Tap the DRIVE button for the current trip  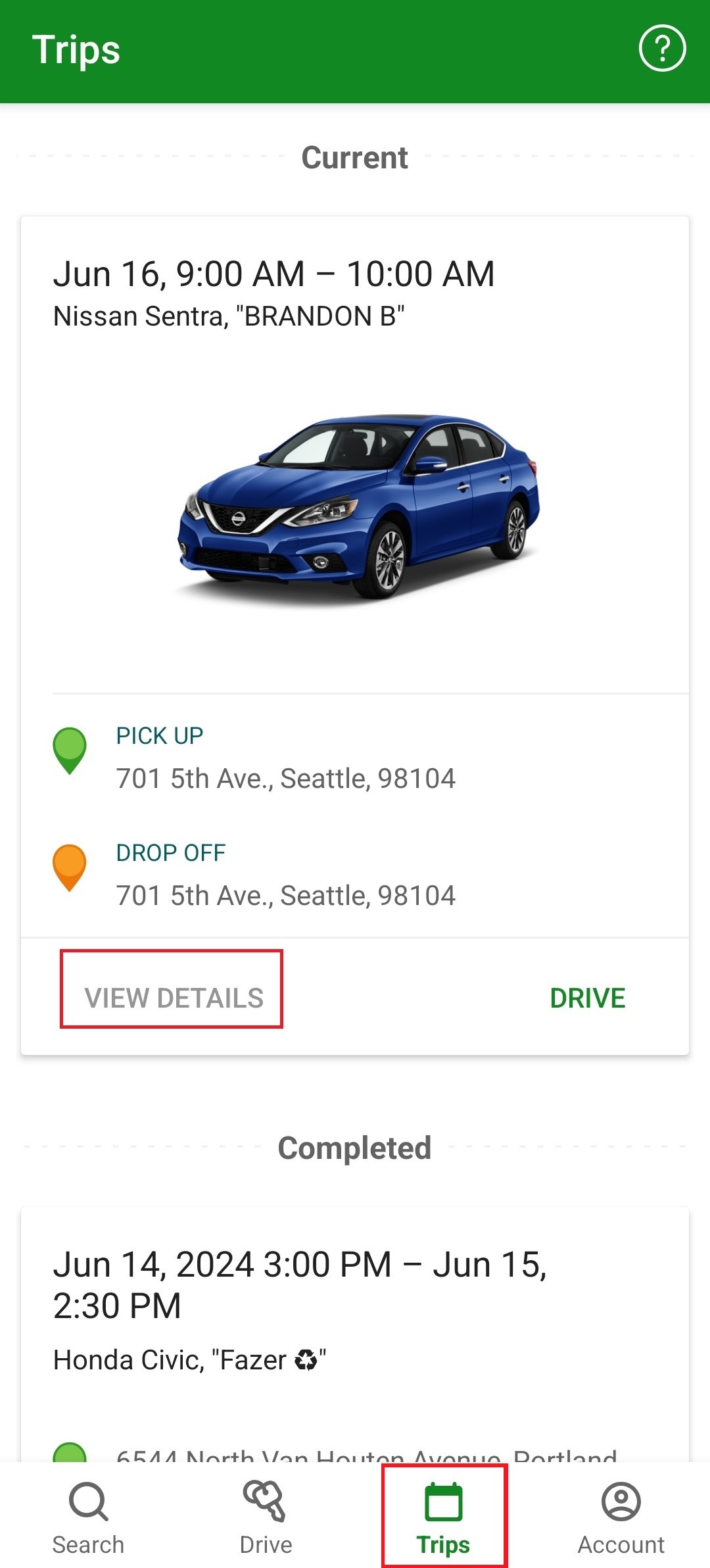(587, 998)
